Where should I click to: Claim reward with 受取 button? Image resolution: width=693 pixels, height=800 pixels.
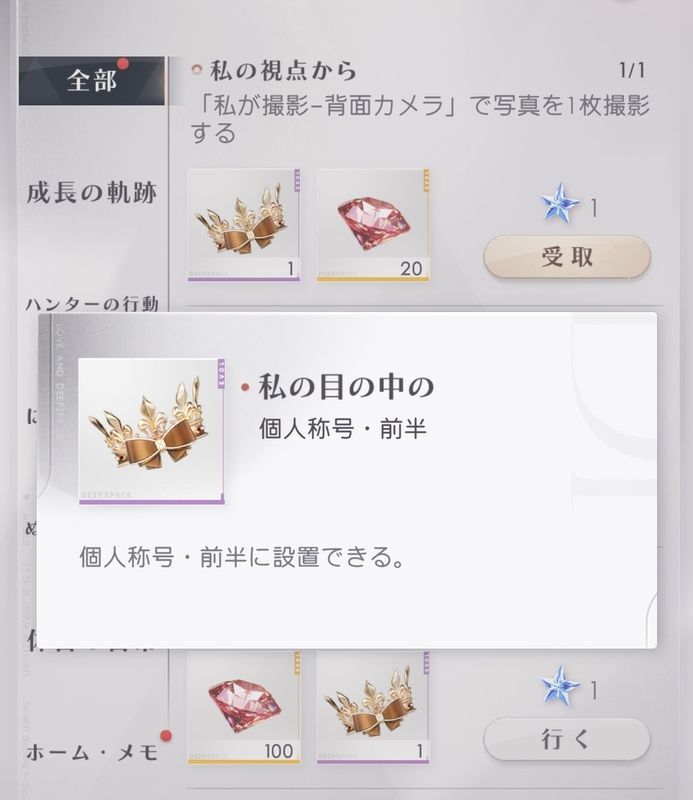tap(566, 257)
